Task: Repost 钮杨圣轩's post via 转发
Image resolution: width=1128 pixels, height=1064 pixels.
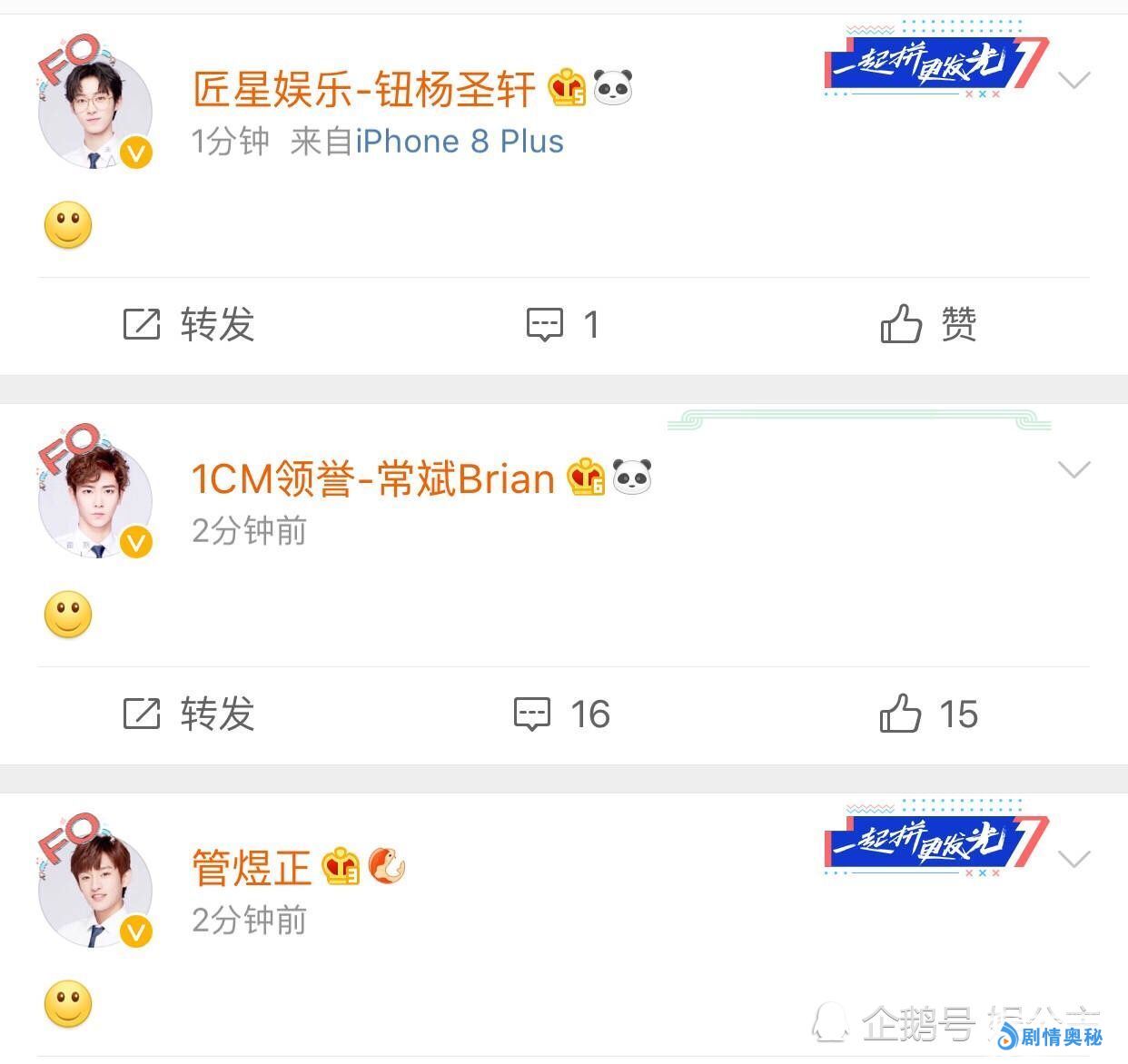Action: (x=189, y=324)
